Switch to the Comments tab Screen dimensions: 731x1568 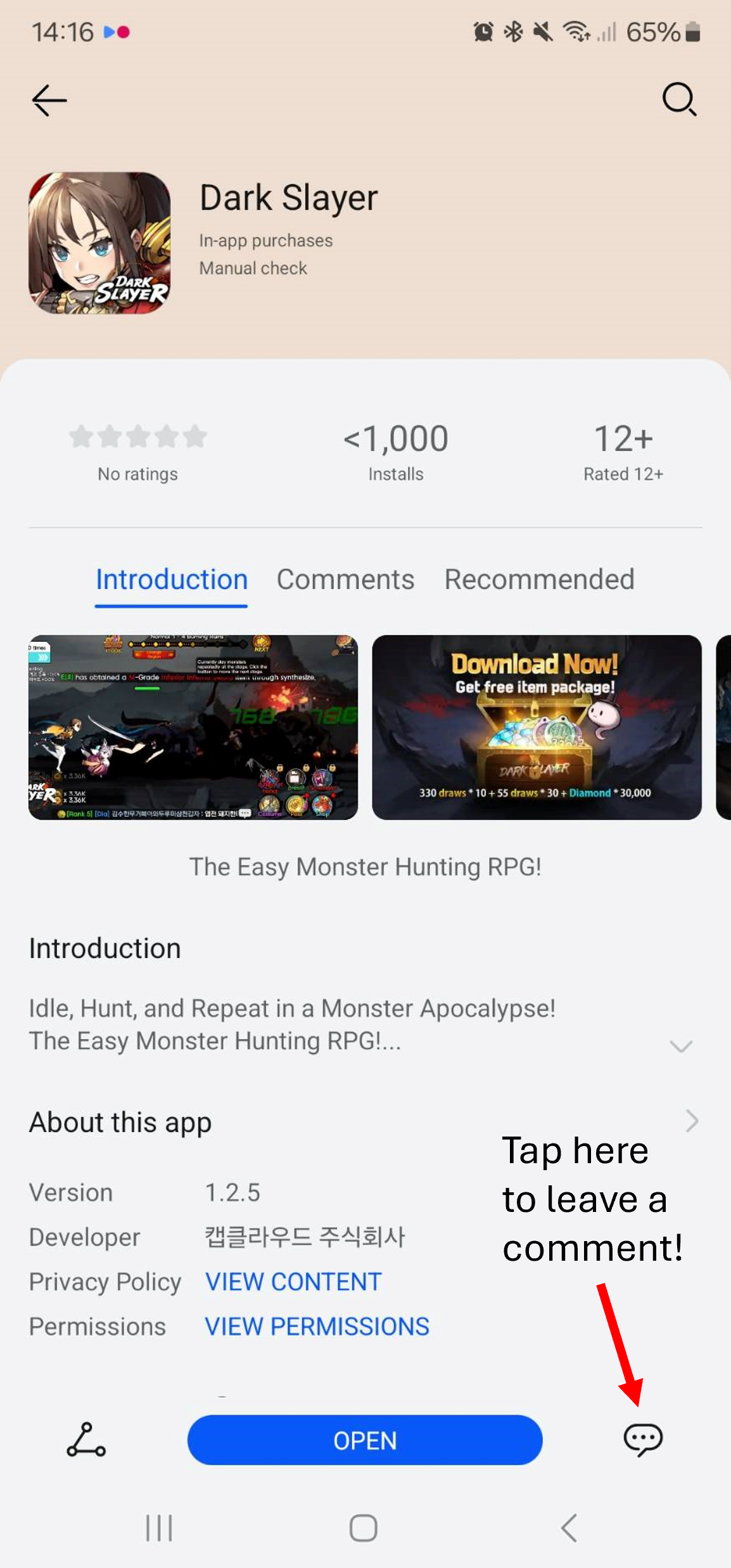[345, 579]
